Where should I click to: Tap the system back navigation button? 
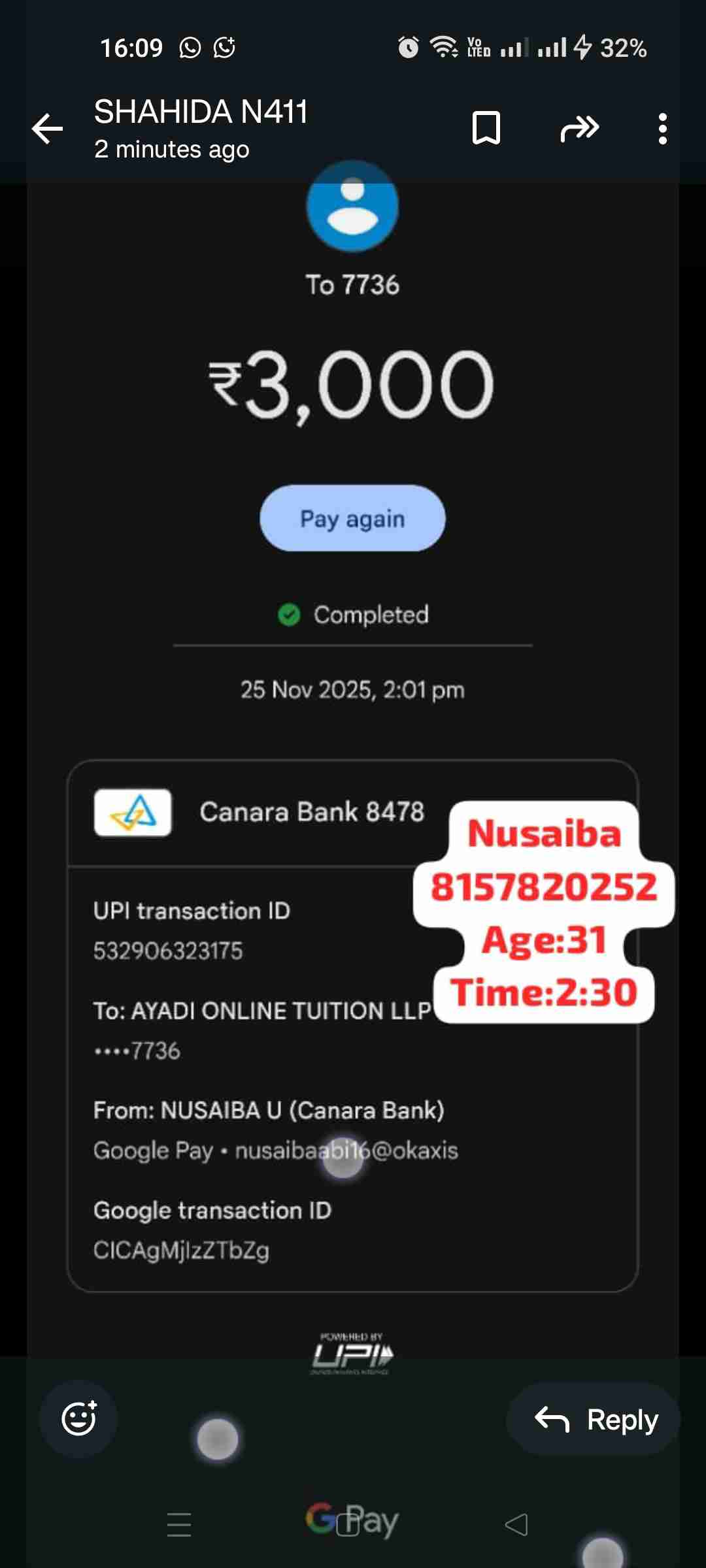[516, 1525]
